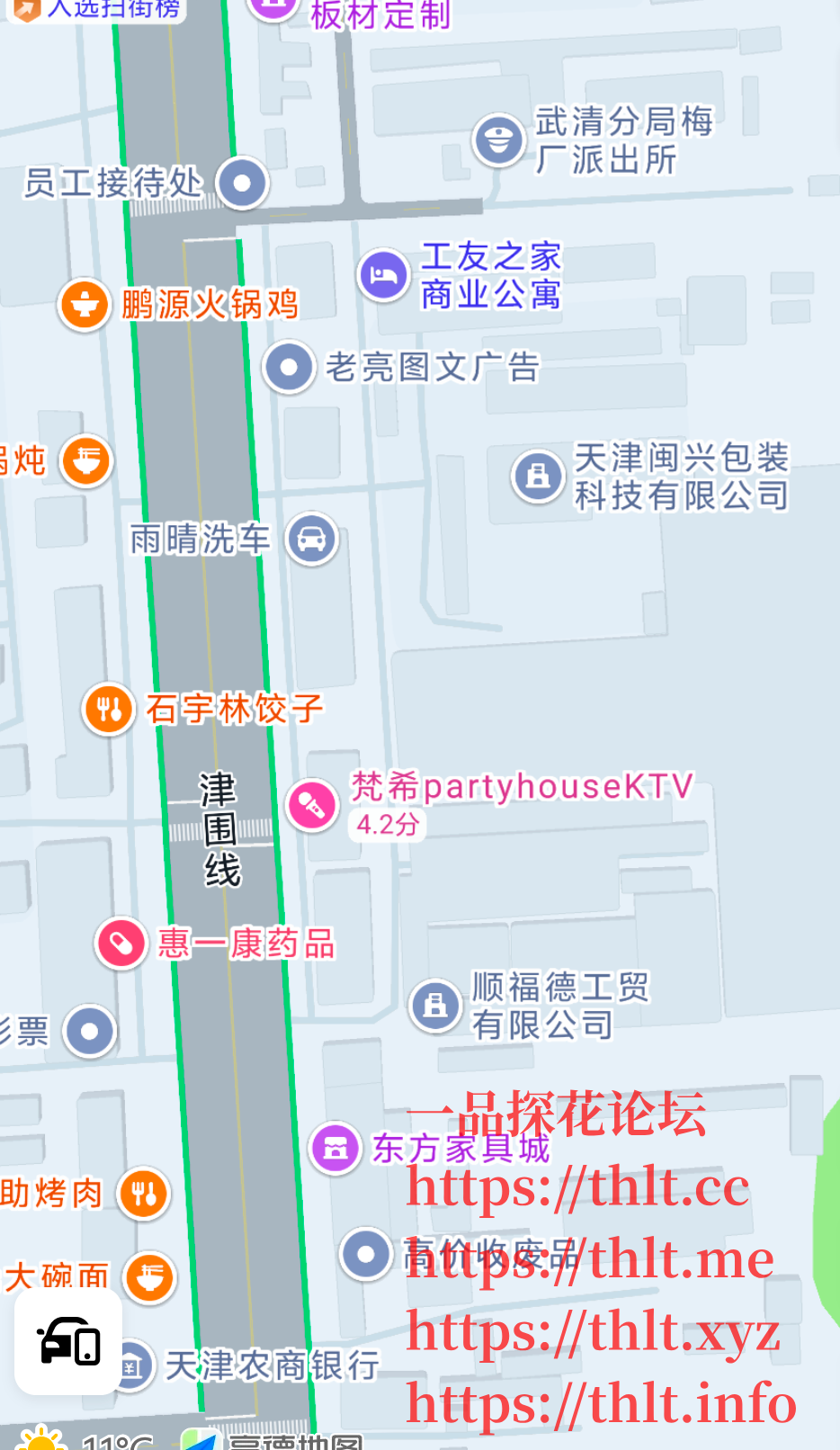Select the 梵希partyhouseKTV microphone marker
This screenshot has height=1450, width=840.
click(x=311, y=803)
